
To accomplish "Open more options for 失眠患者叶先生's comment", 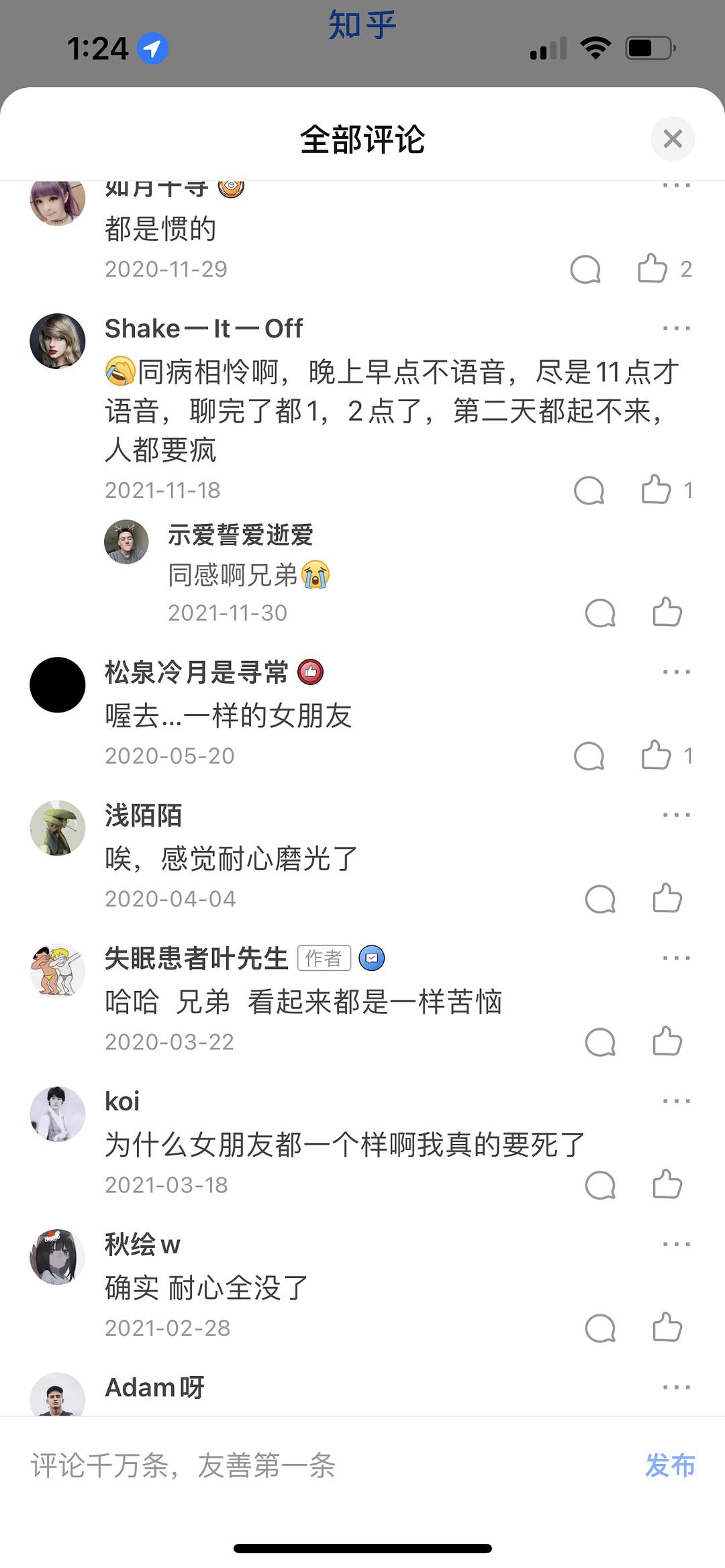I will coord(676,957).
